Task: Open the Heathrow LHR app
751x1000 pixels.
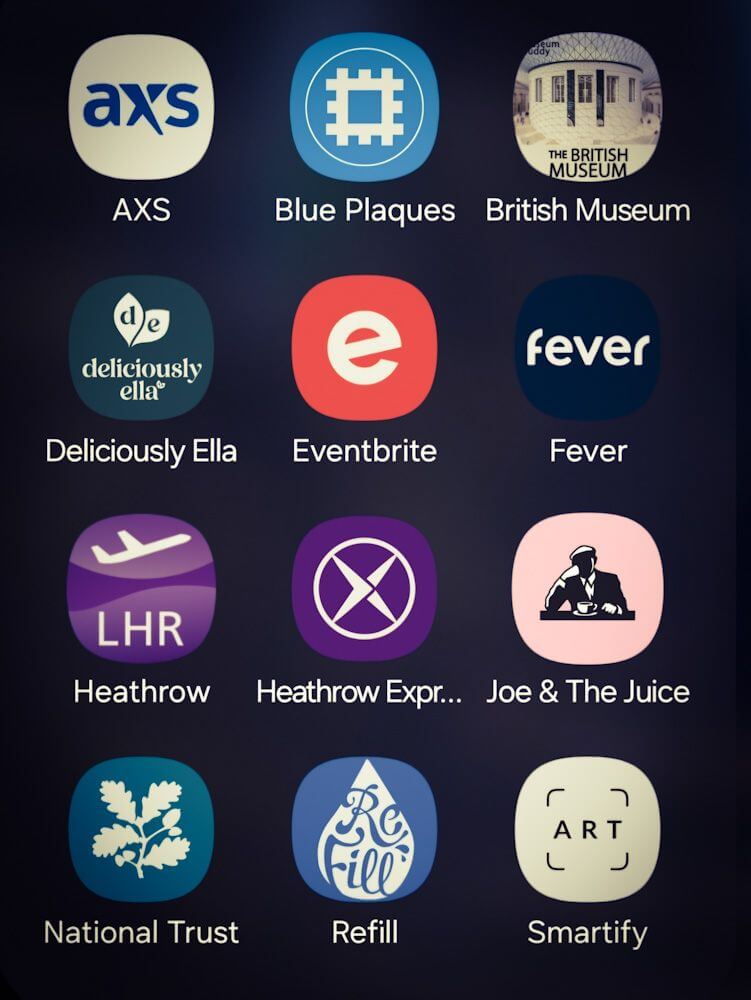Action: [x=141, y=589]
